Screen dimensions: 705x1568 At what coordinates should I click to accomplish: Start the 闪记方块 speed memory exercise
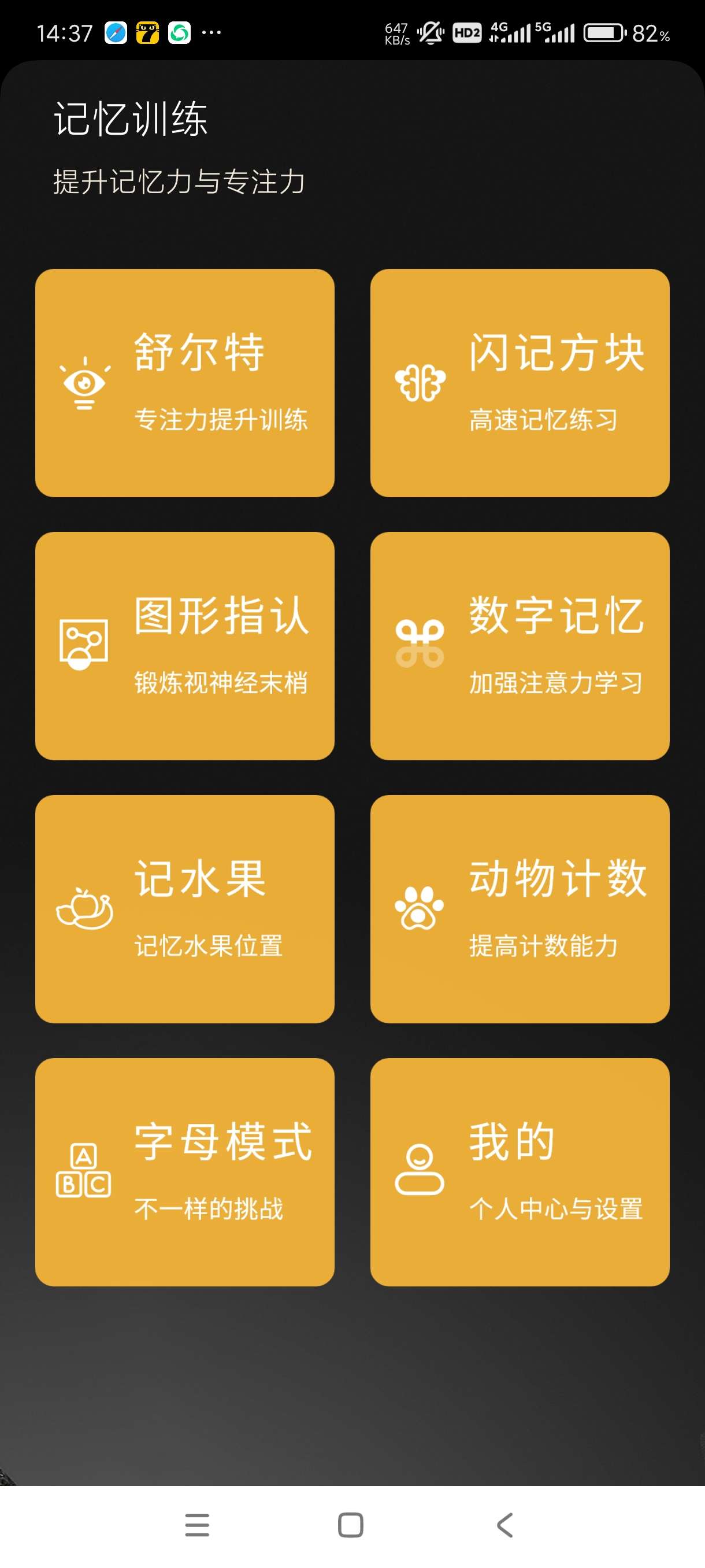click(x=520, y=383)
